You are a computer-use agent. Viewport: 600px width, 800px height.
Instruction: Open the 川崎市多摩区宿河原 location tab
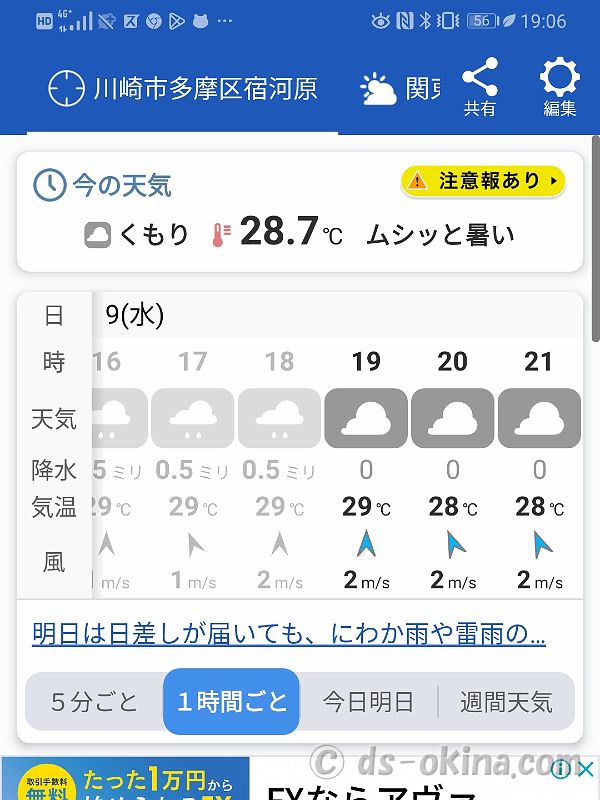pyautogui.click(x=184, y=89)
